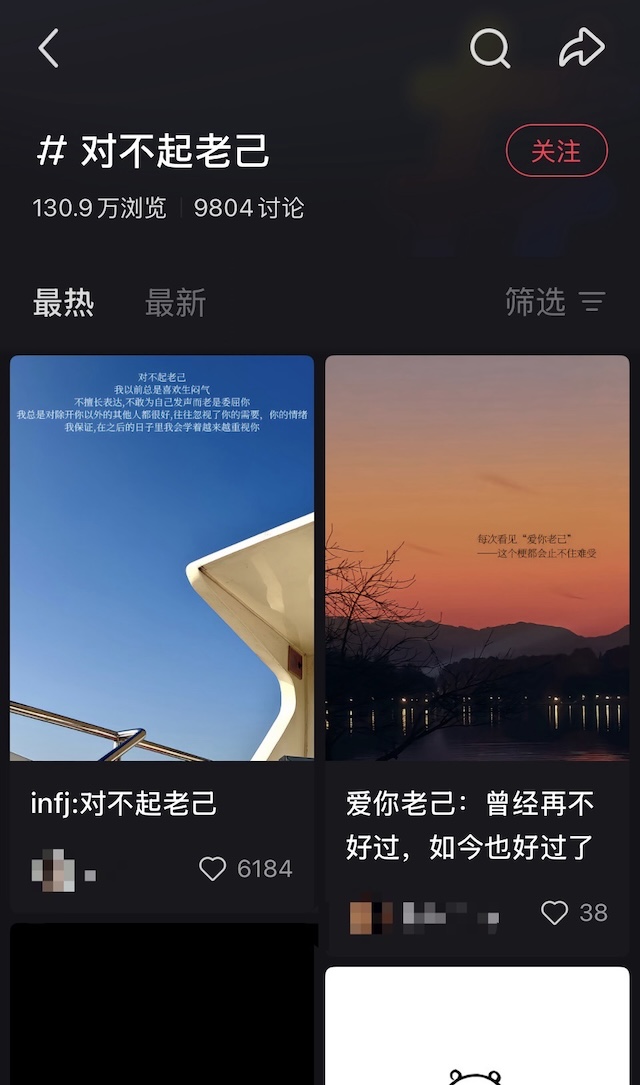Screen dimensions: 640x1085
Task: Like the "爱你老己" post
Action: tap(554, 912)
